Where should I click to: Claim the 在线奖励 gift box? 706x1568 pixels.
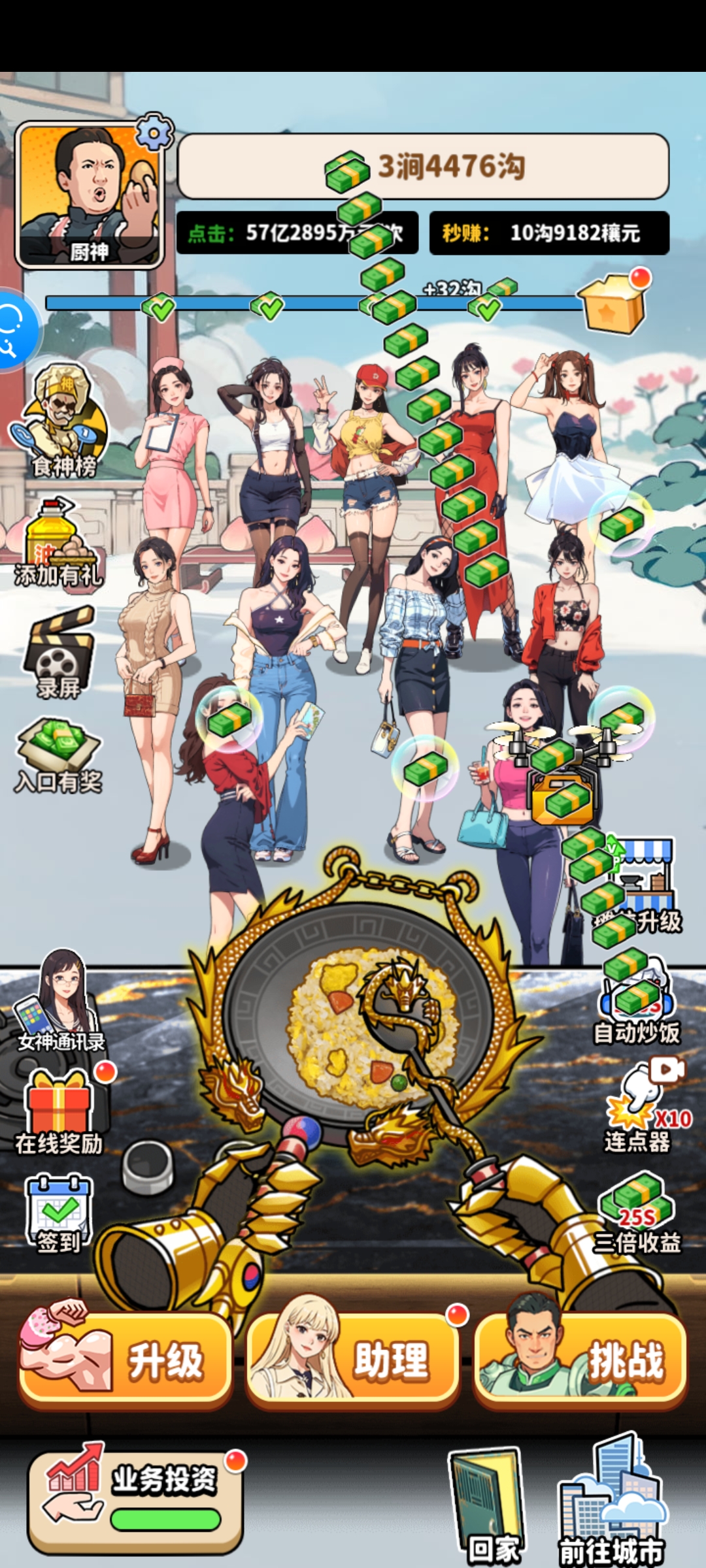pos(60,1111)
